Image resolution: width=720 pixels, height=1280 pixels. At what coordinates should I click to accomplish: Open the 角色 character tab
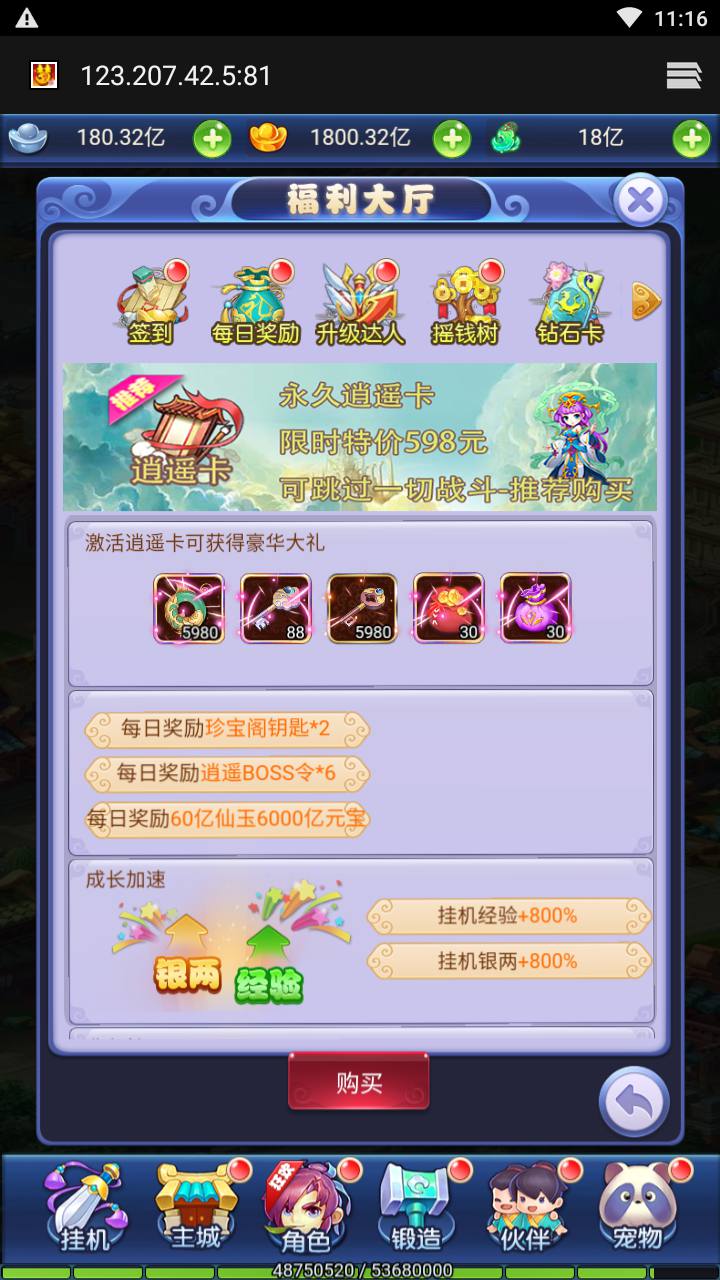306,1207
